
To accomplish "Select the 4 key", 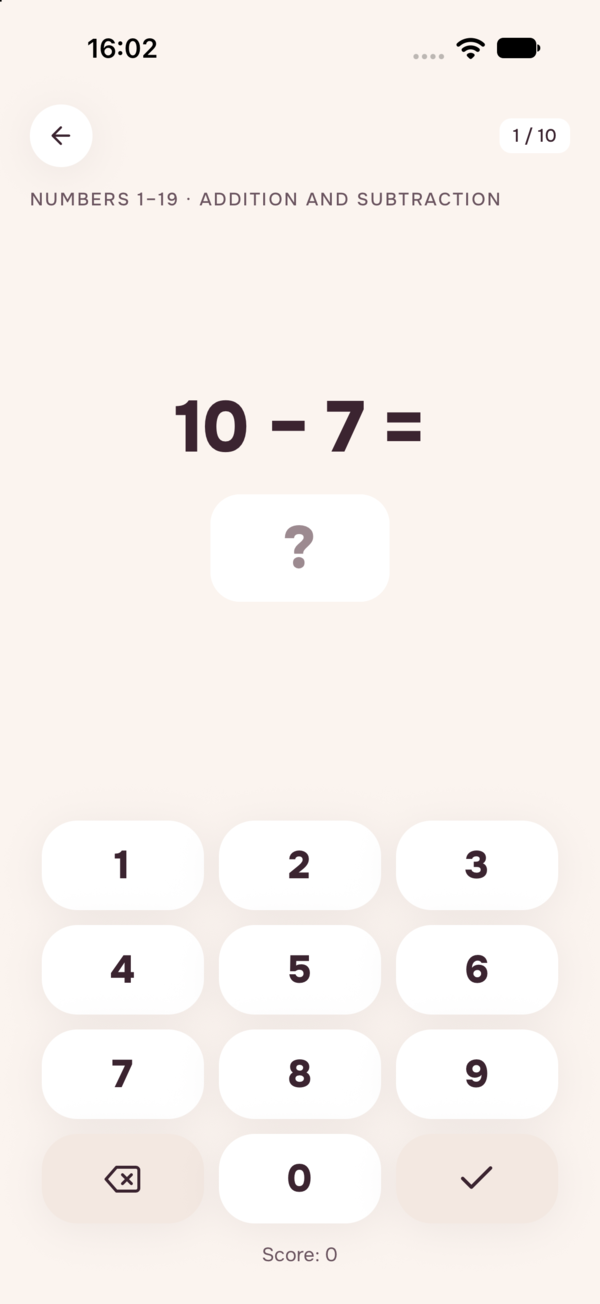I will pos(122,969).
